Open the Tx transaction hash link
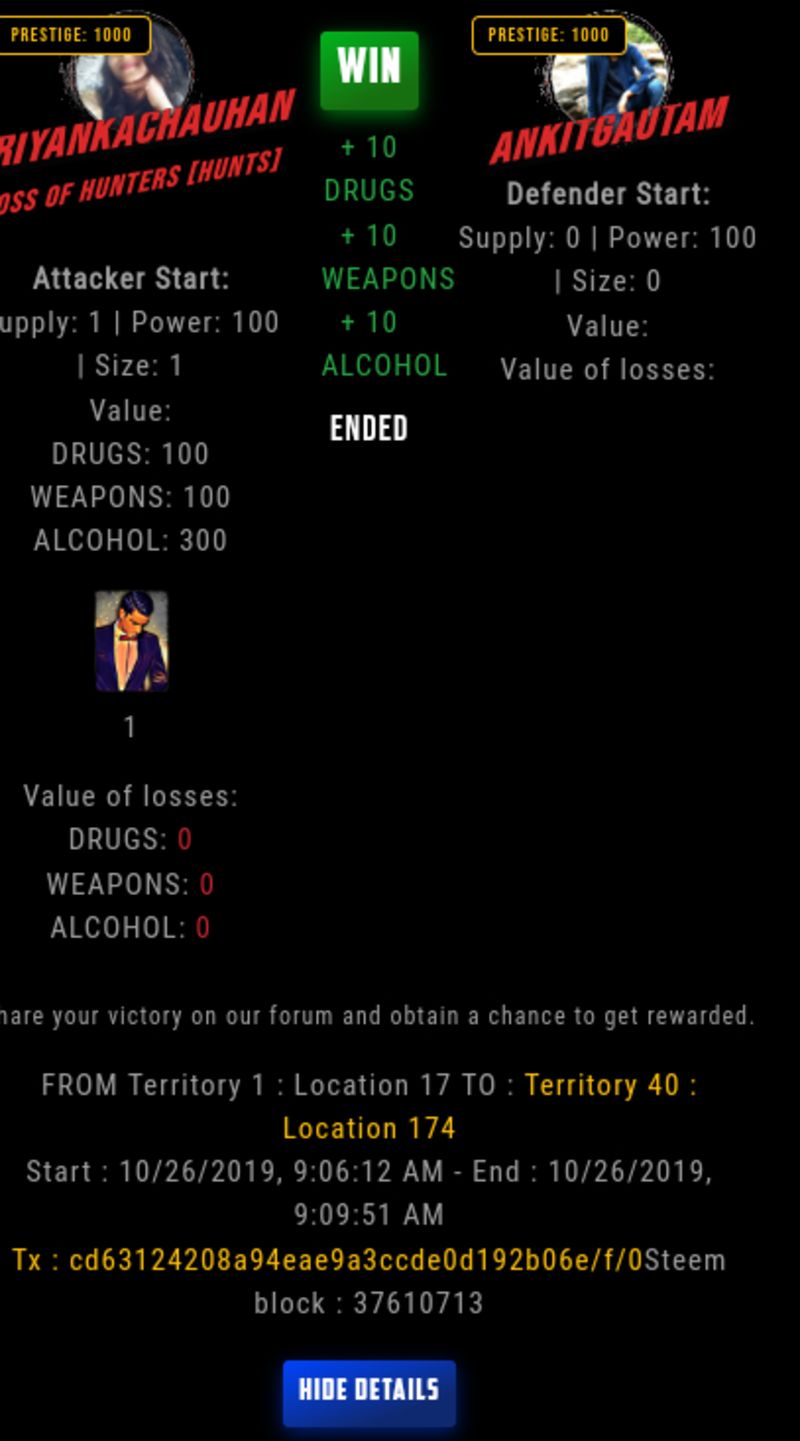The height and width of the screenshot is (1441, 800). [x=328, y=1260]
